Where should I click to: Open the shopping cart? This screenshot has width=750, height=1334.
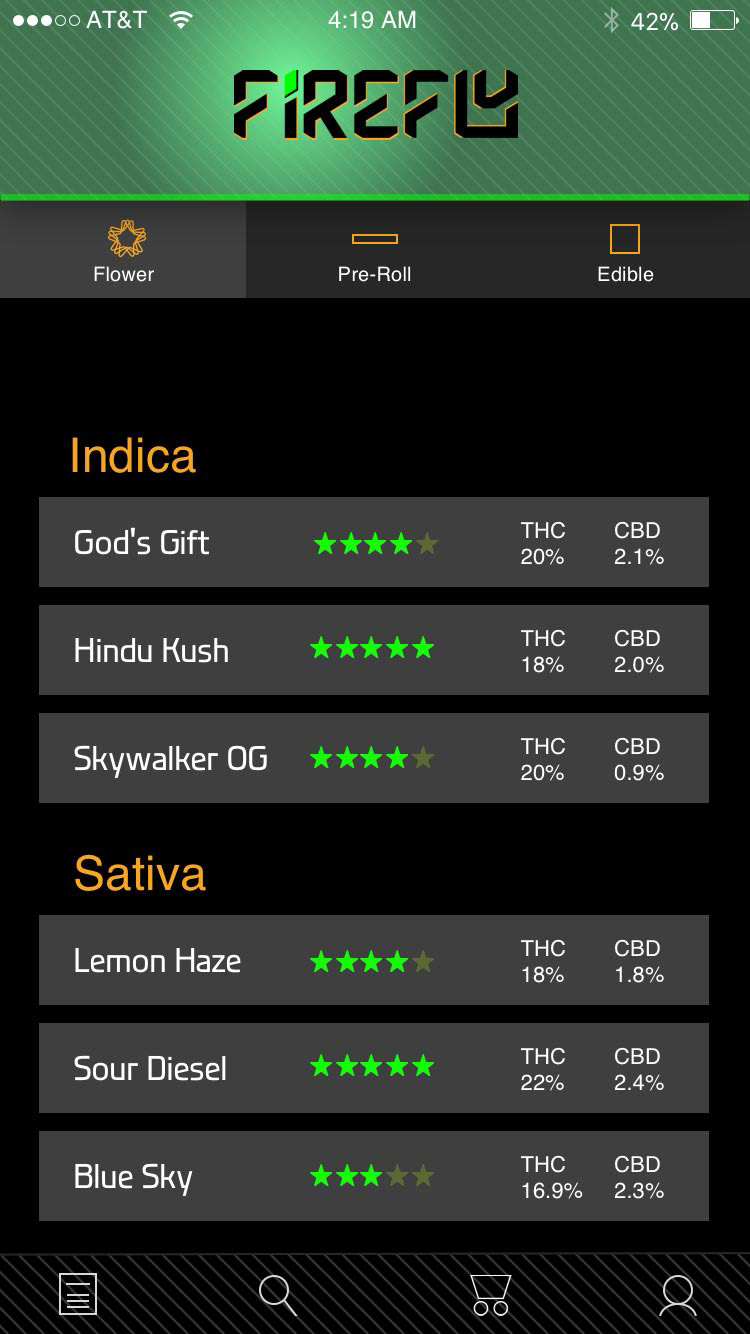tap(491, 1295)
